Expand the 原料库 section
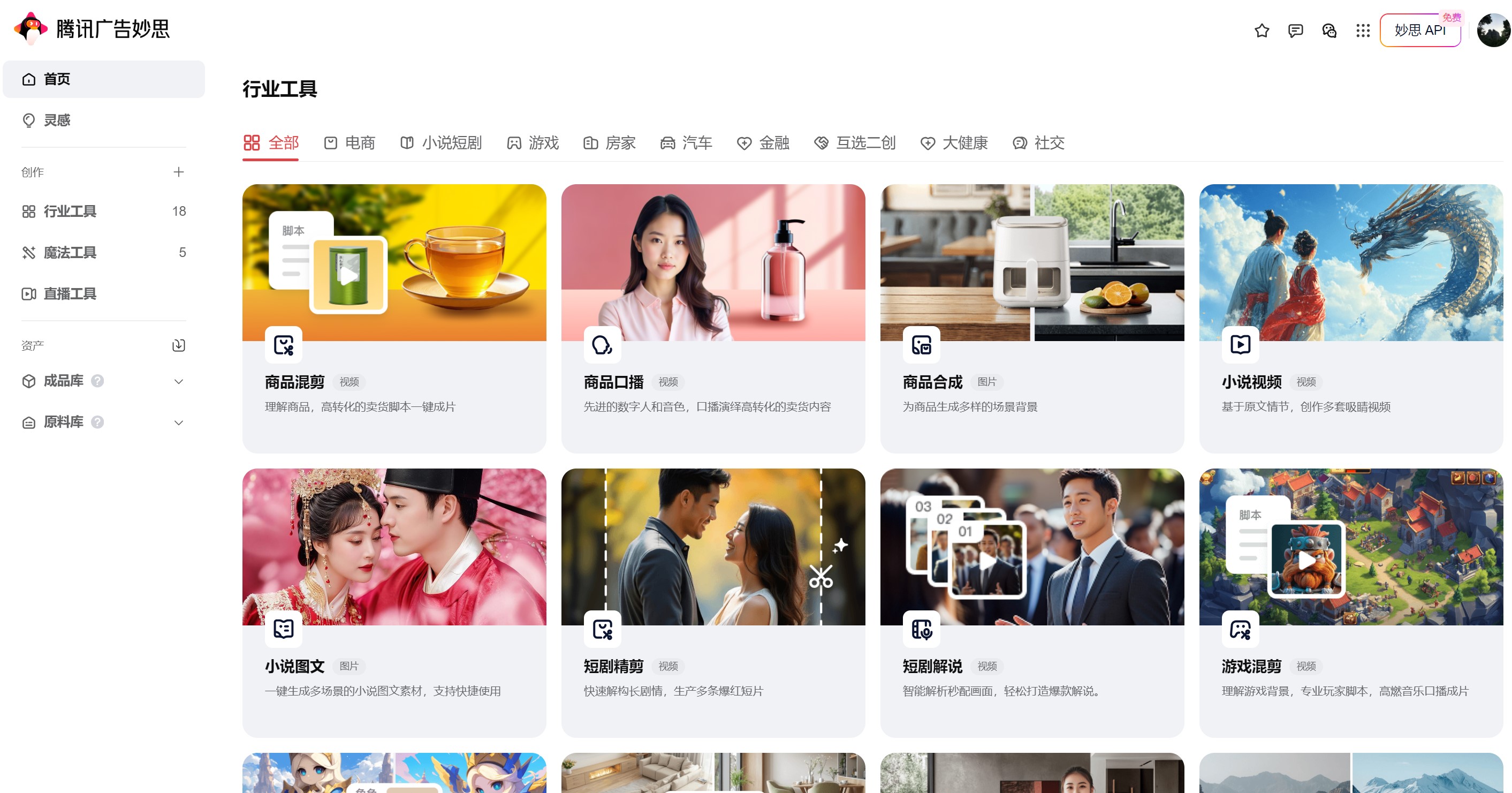Image resolution: width=1512 pixels, height=793 pixels. (x=178, y=422)
